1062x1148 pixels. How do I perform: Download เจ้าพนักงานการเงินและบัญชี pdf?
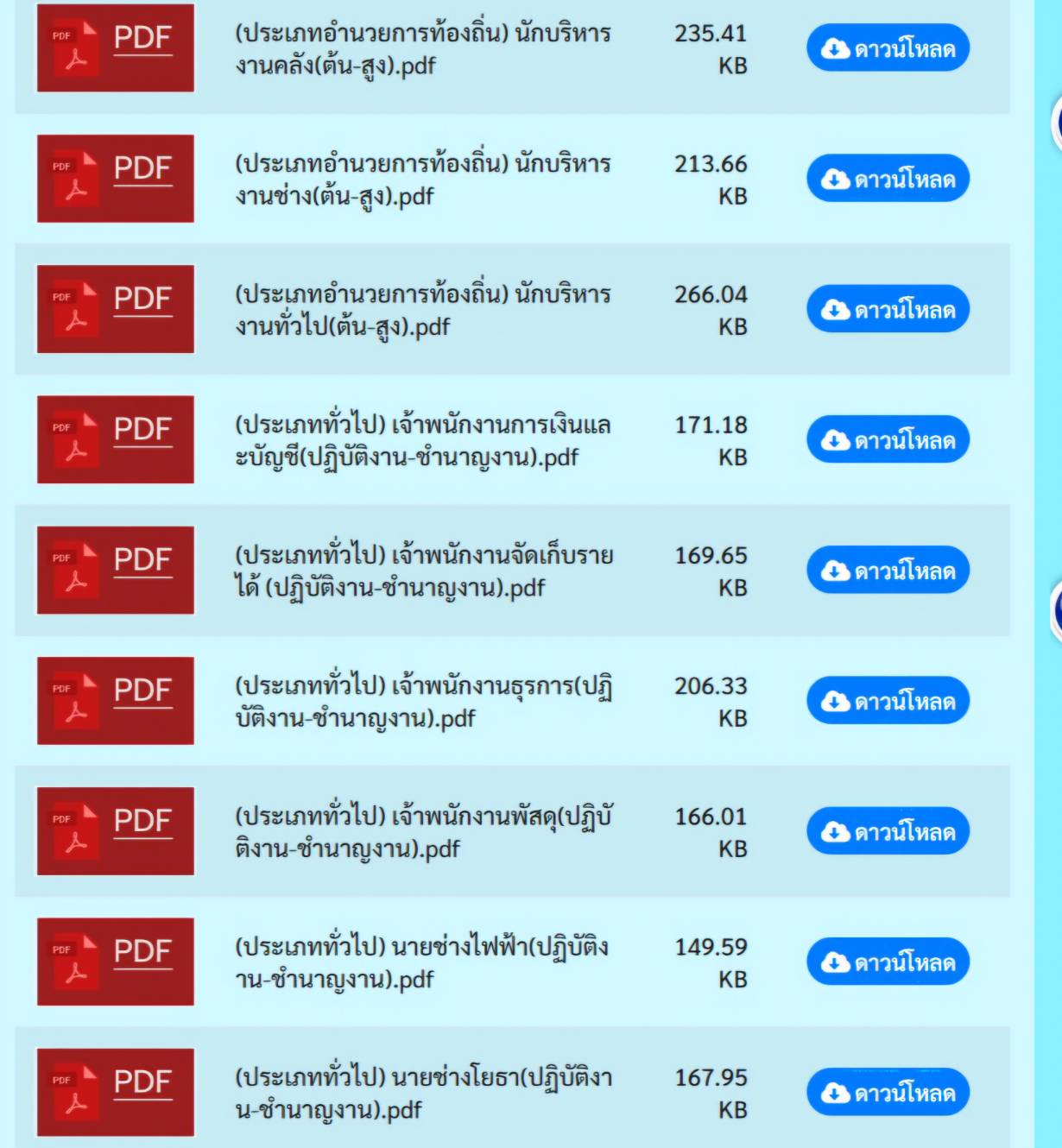[x=888, y=440]
